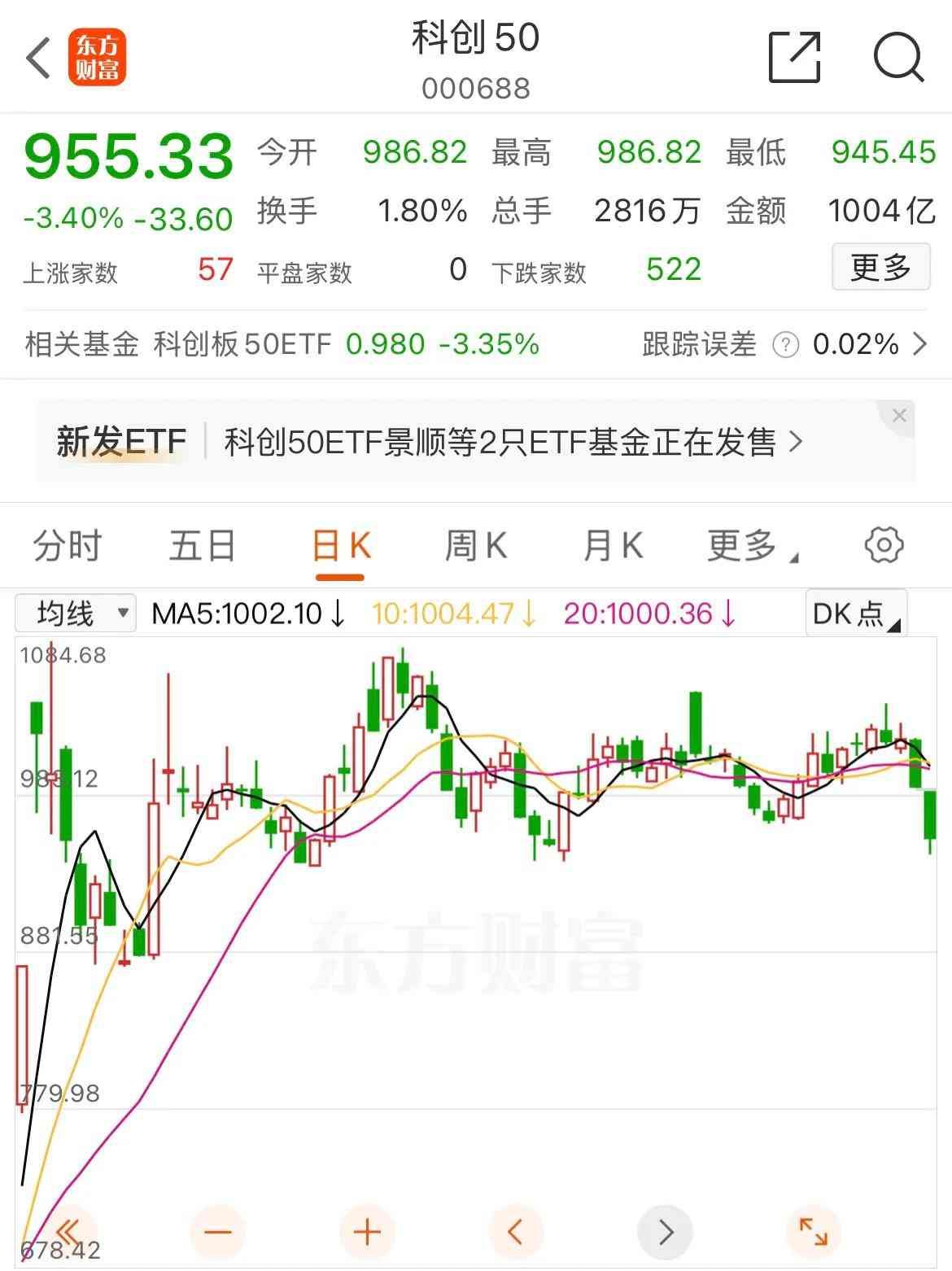Expand the 更多 chart period dropdown

click(750, 546)
